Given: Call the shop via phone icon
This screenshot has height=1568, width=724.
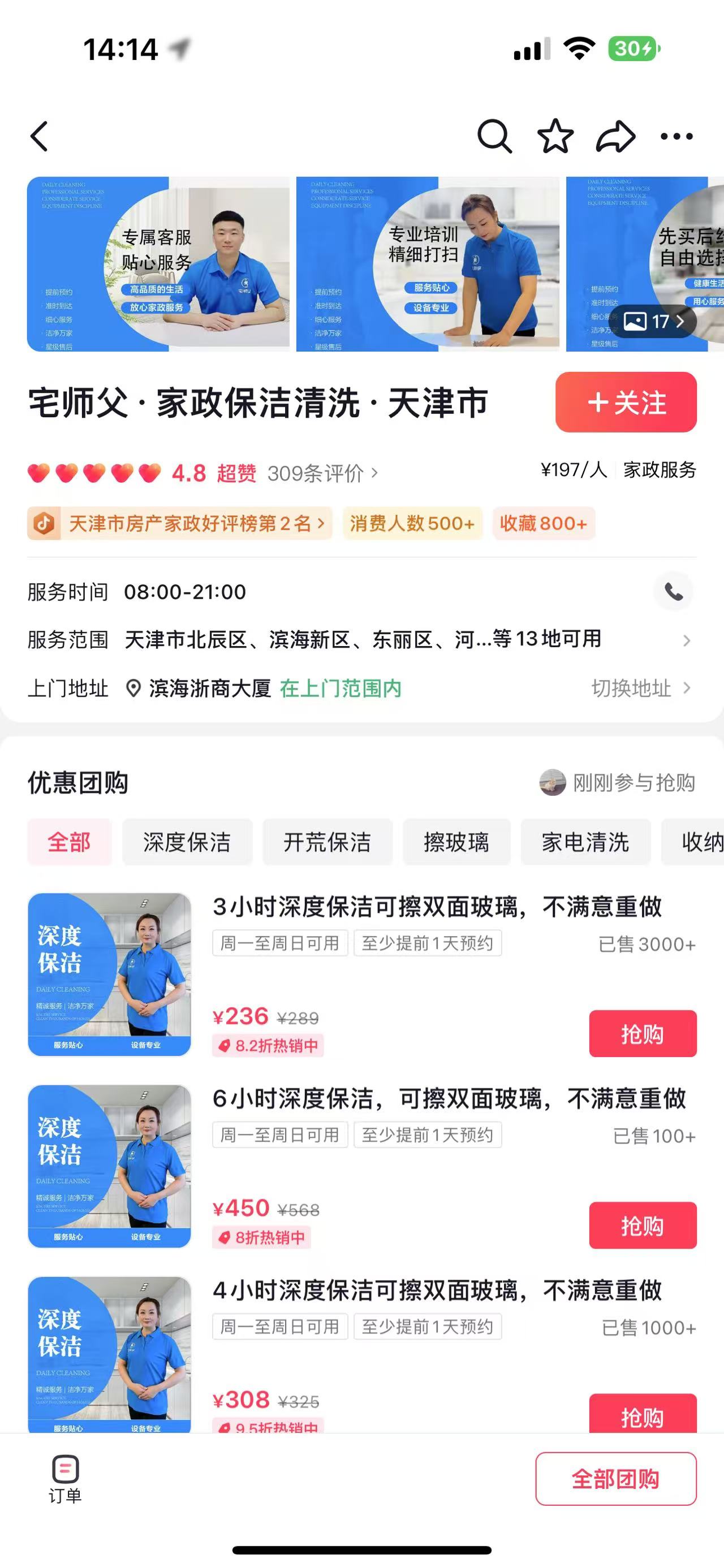Looking at the screenshot, I should click(x=674, y=591).
